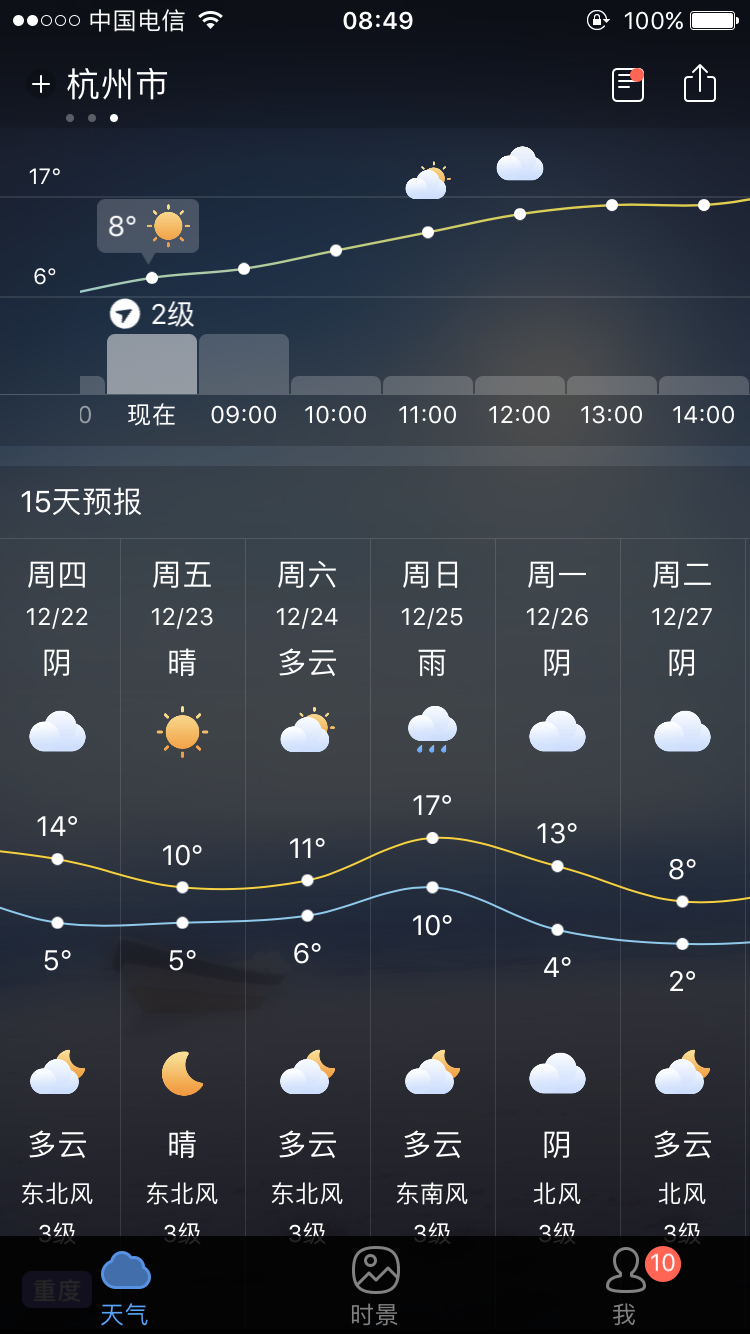Open 周五 12/23 forecast details
Screen dimensions: 750x1334
tap(183, 888)
